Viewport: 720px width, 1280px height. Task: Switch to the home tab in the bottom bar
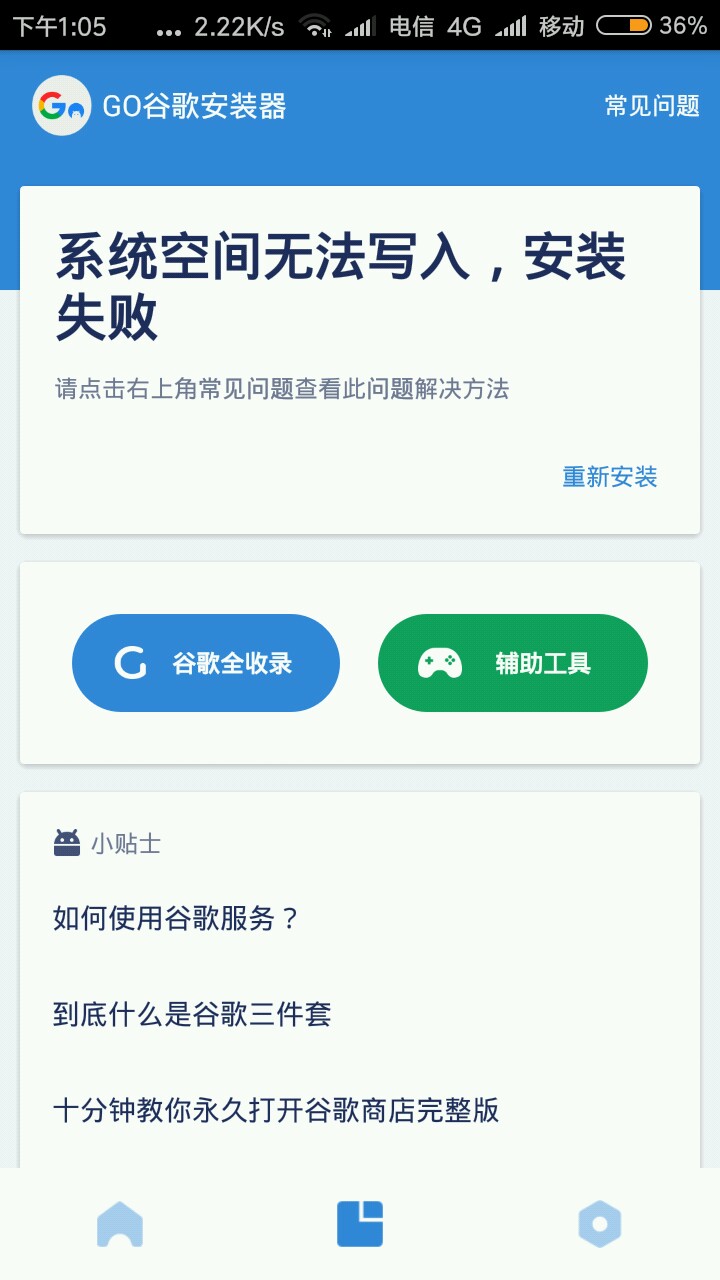click(x=120, y=1224)
